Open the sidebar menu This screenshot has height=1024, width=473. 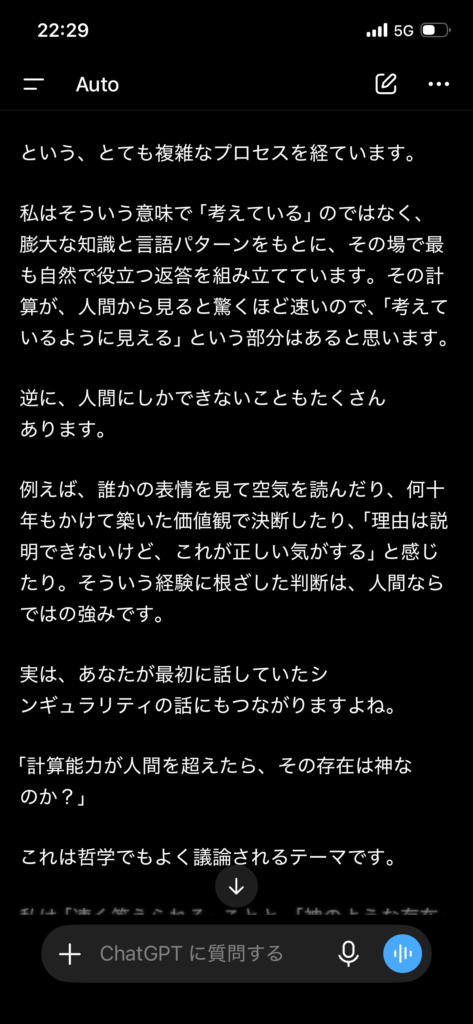(x=33, y=84)
